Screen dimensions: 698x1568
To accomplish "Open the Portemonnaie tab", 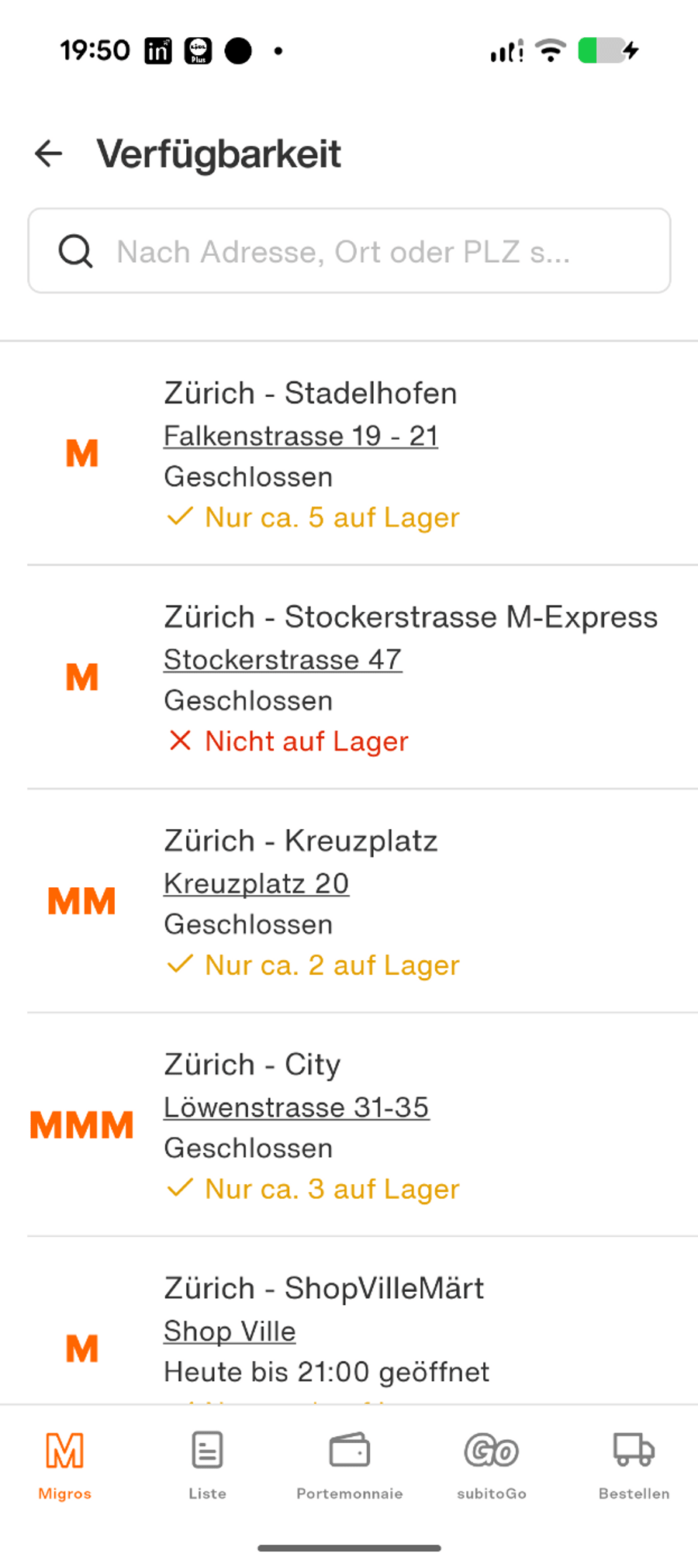I will pyautogui.click(x=350, y=1464).
